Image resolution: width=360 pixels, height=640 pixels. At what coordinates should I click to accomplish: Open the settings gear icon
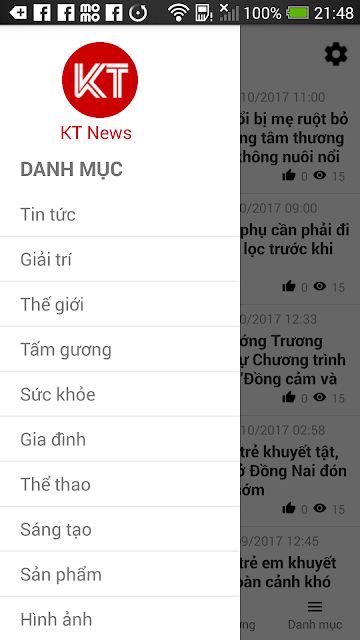336,54
